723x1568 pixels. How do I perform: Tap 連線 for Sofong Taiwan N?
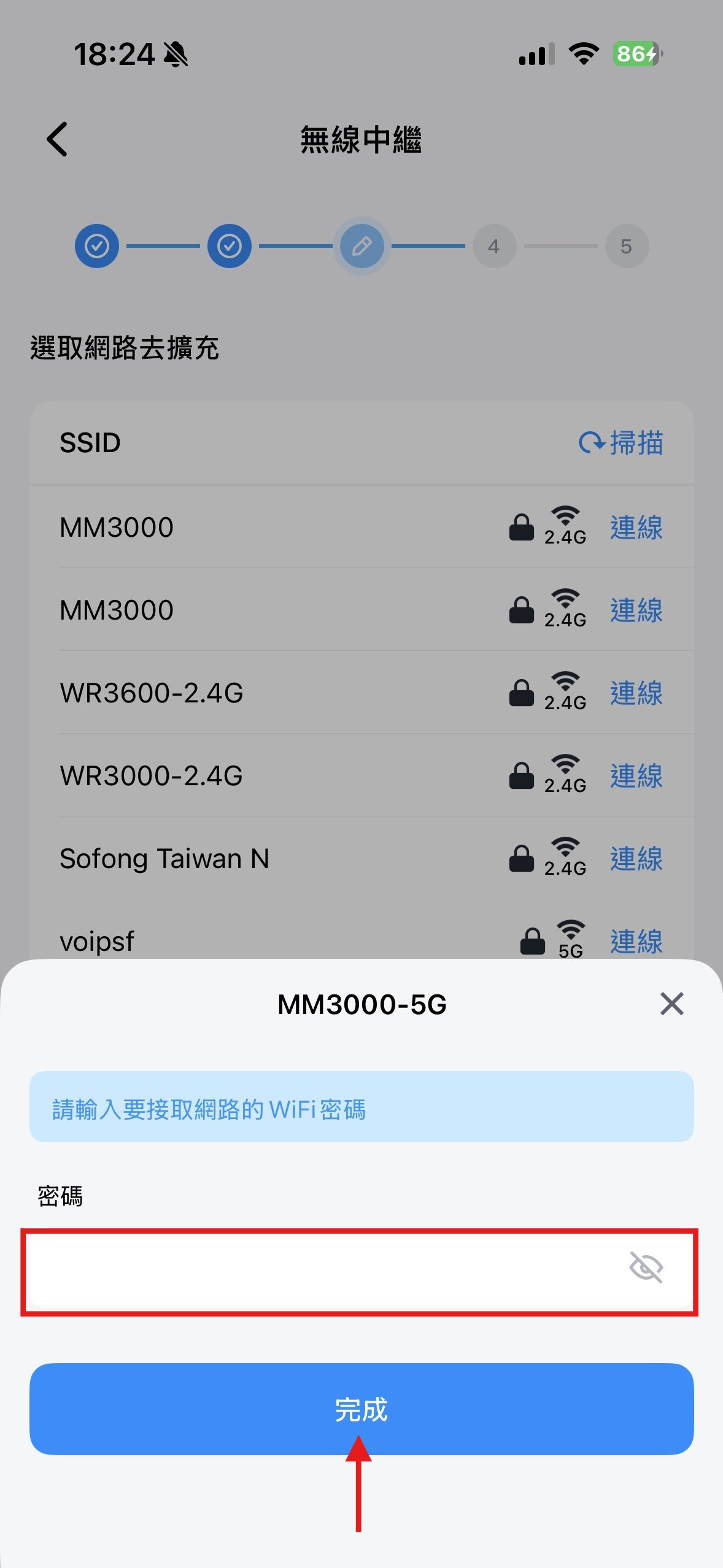[x=636, y=859]
